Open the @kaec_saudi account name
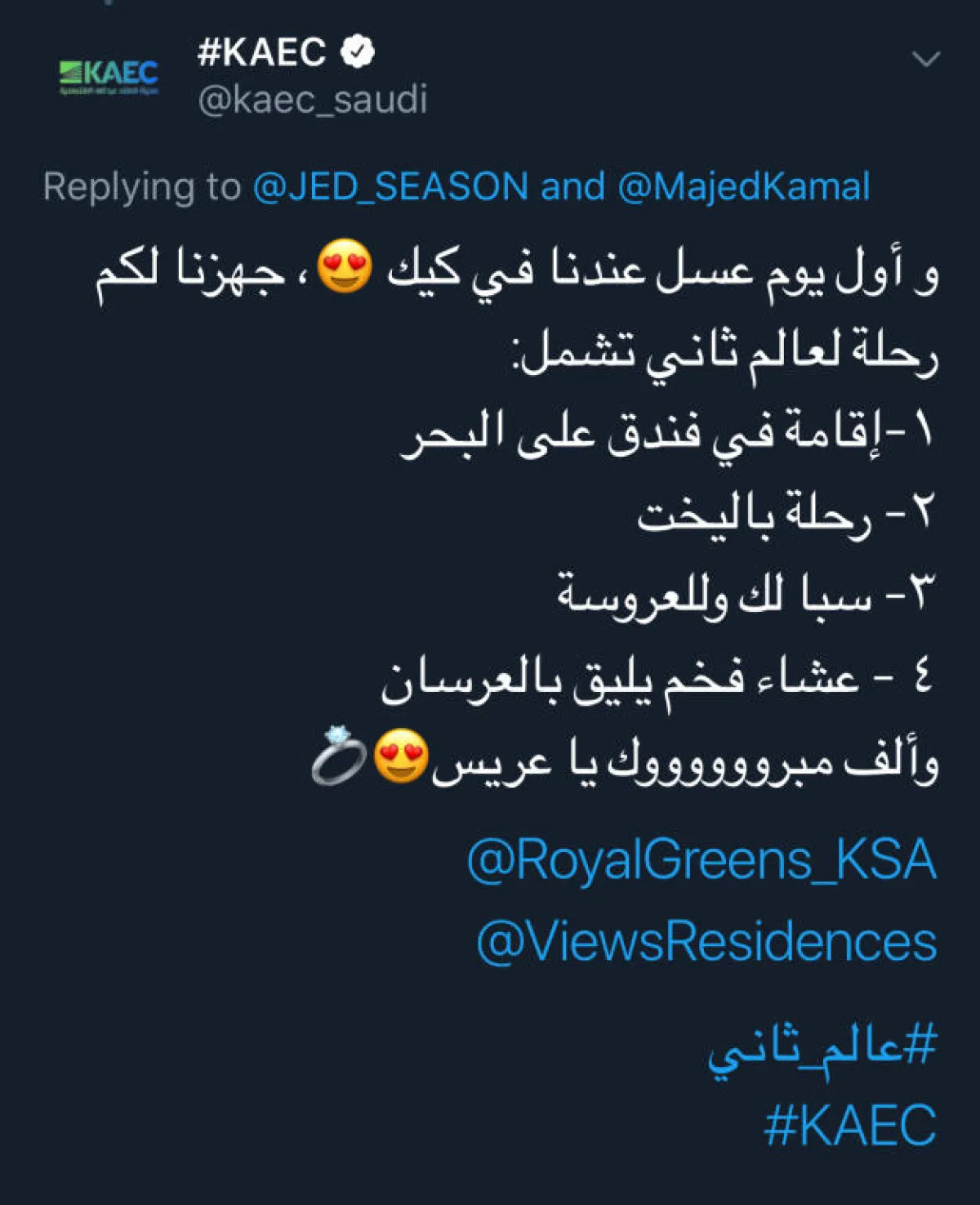This screenshot has height=1205, width=980. coord(312,100)
